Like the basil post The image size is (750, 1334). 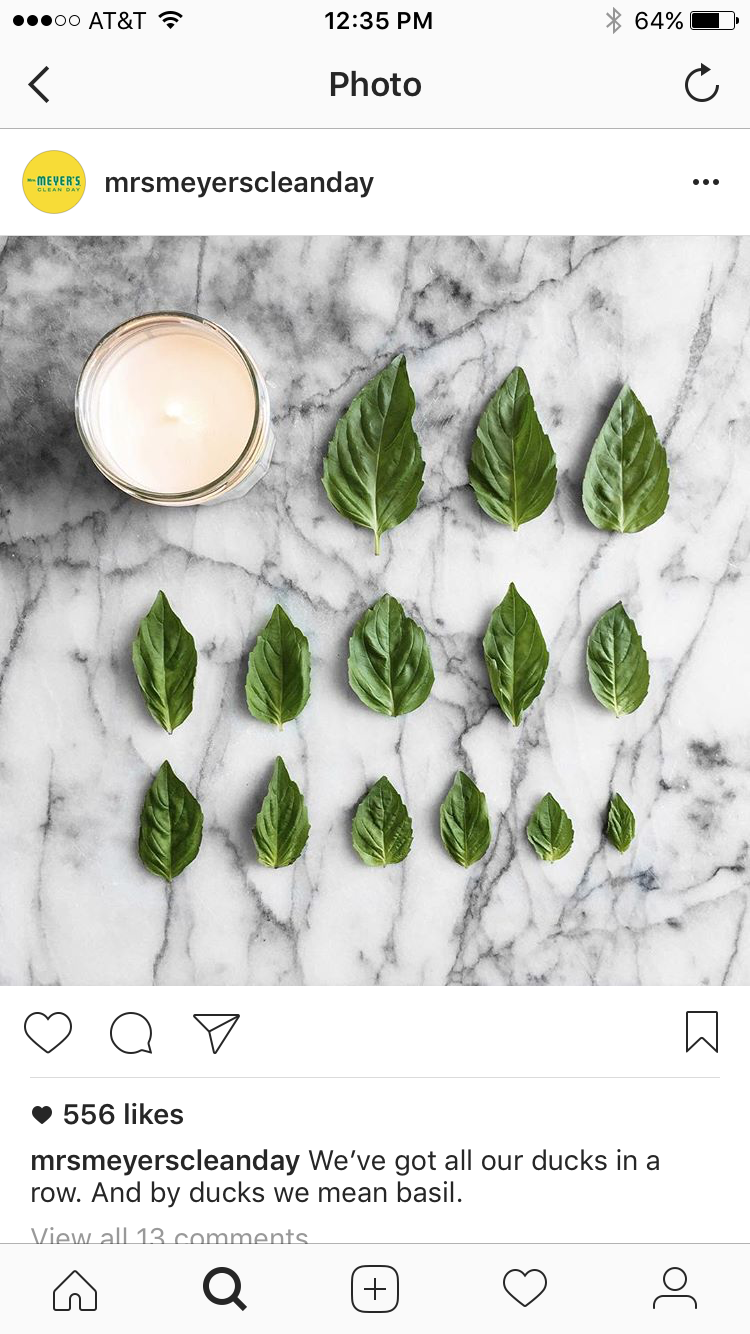pyautogui.click(x=48, y=1032)
